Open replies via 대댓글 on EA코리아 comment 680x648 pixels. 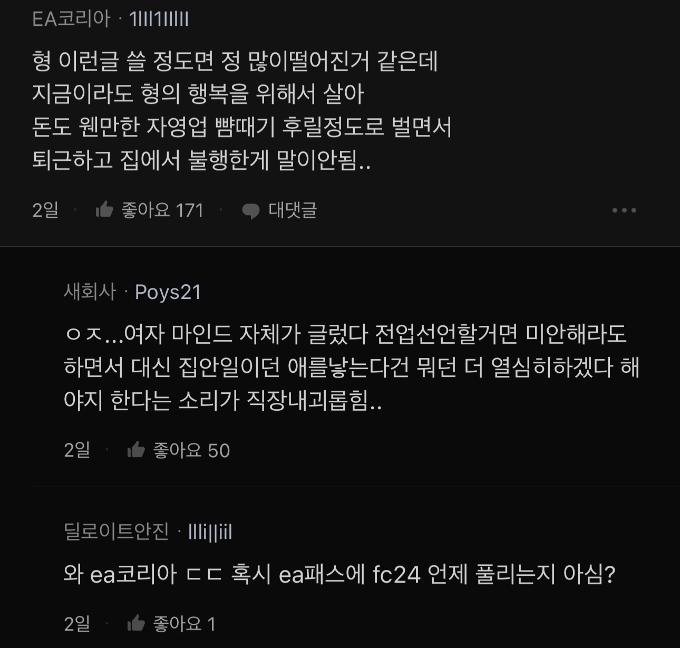[280, 210]
